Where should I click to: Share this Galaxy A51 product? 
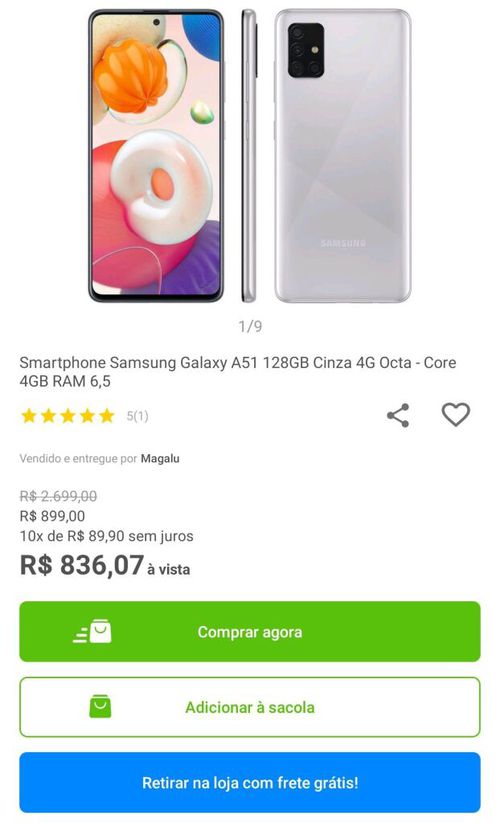coord(398,415)
